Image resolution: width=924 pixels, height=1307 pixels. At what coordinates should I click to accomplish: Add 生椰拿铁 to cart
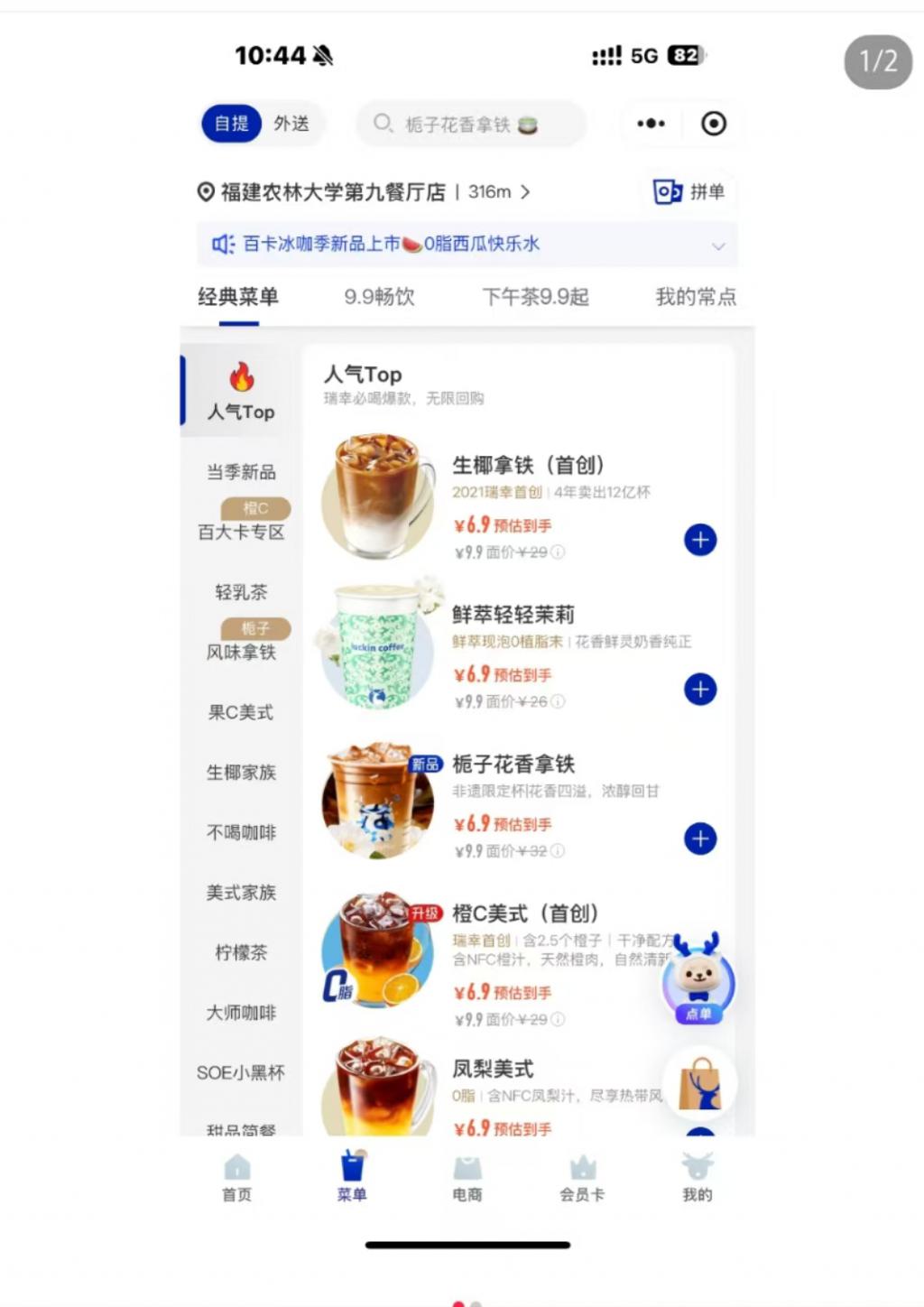(700, 540)
